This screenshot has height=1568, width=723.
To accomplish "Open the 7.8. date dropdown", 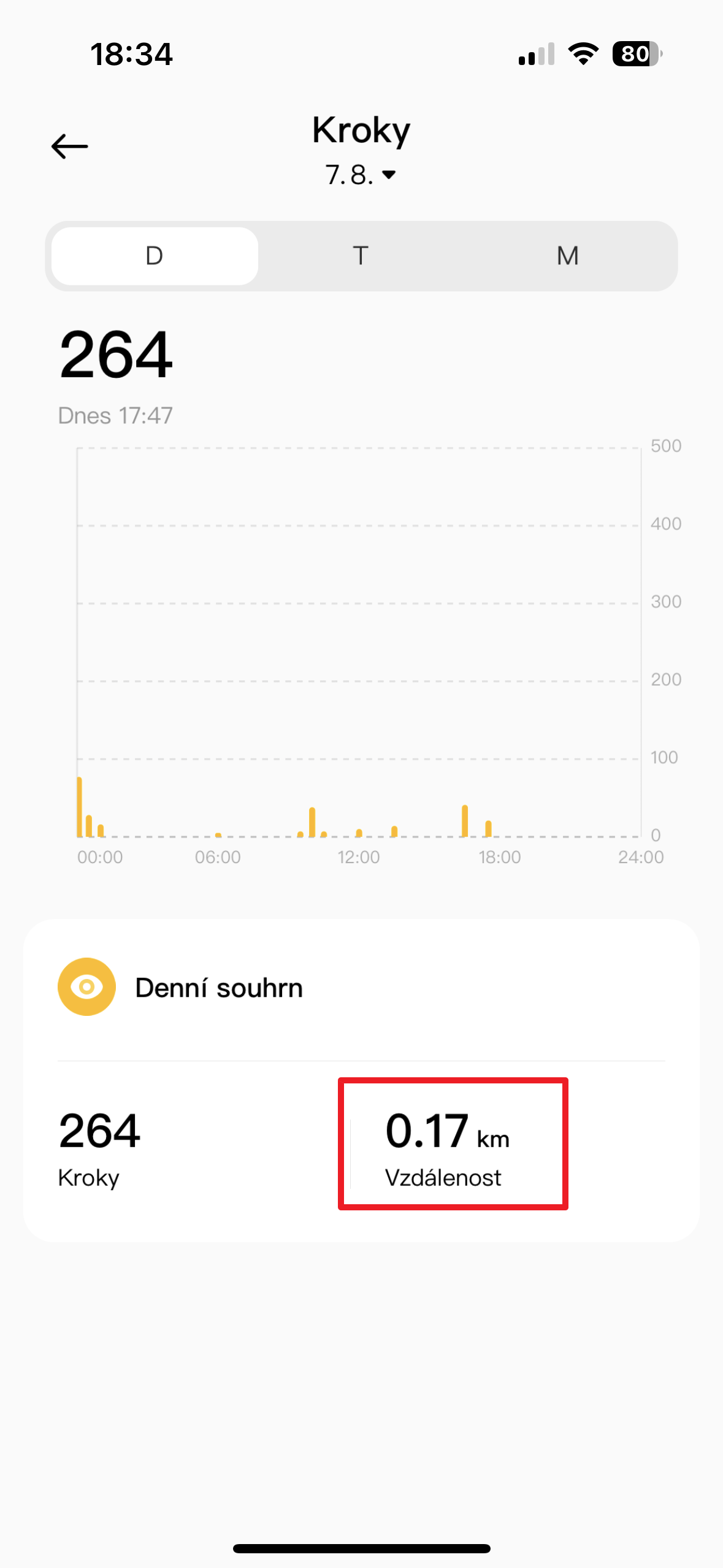I will point(361,175).
